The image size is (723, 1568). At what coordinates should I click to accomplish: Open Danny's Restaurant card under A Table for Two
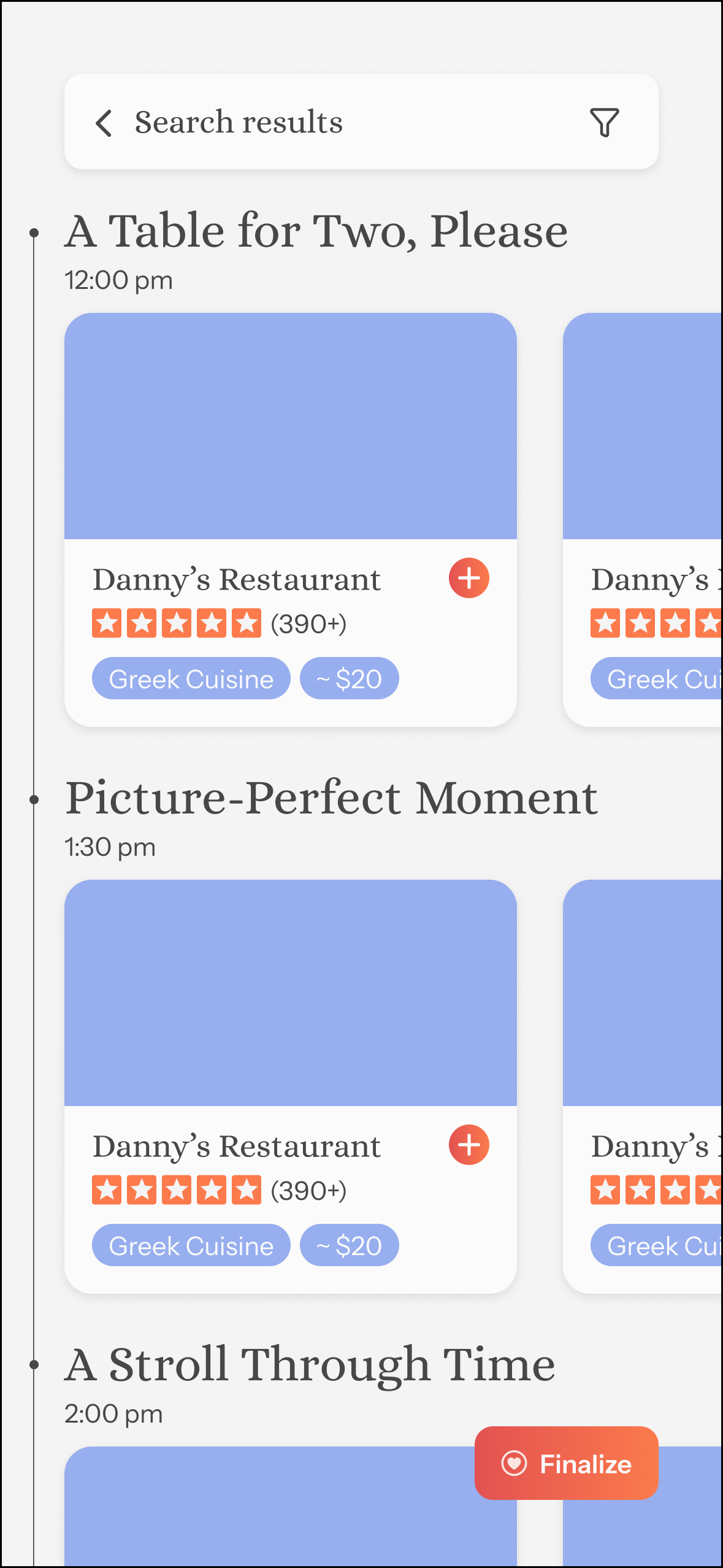click(291, 520)
